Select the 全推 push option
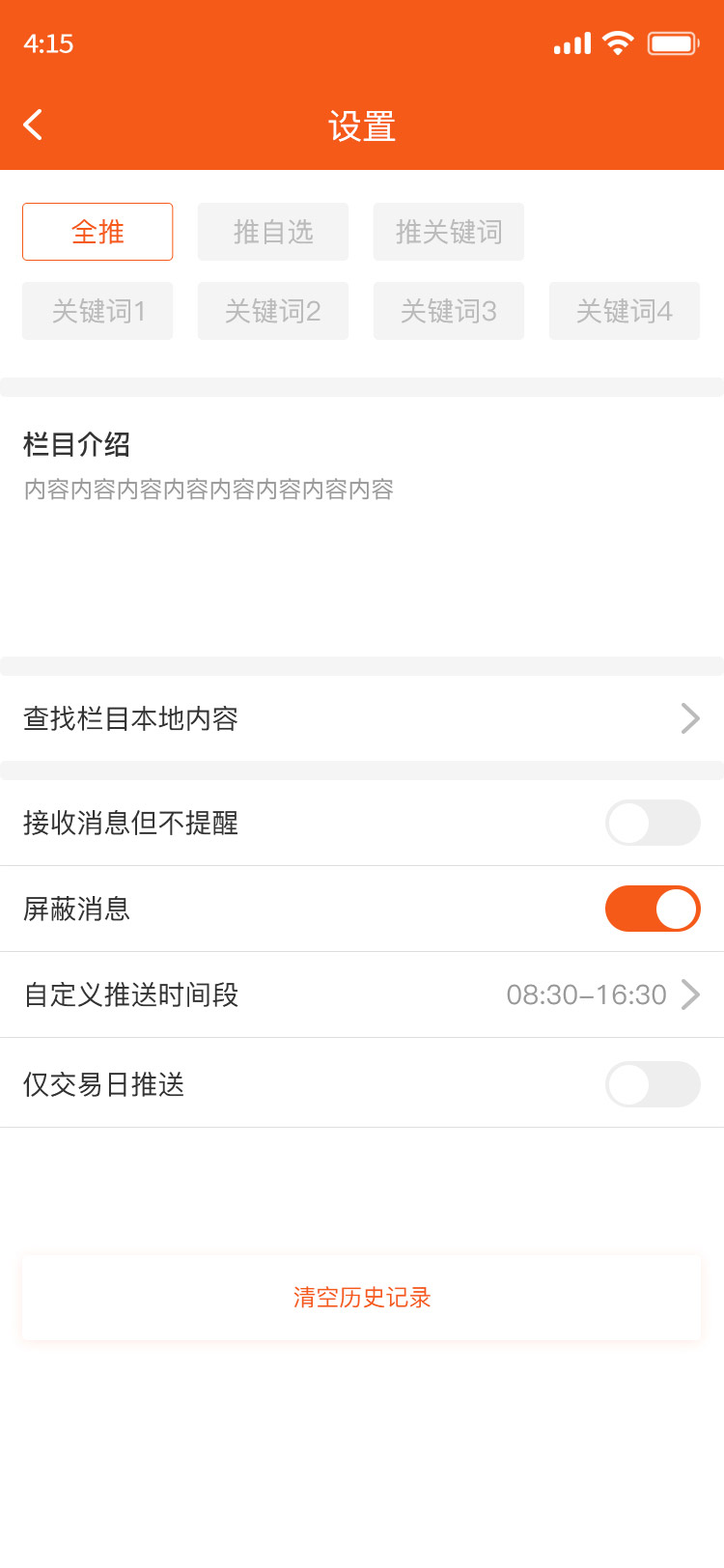This screenshot has width=724, height=1568. click(x=97, y=232)
